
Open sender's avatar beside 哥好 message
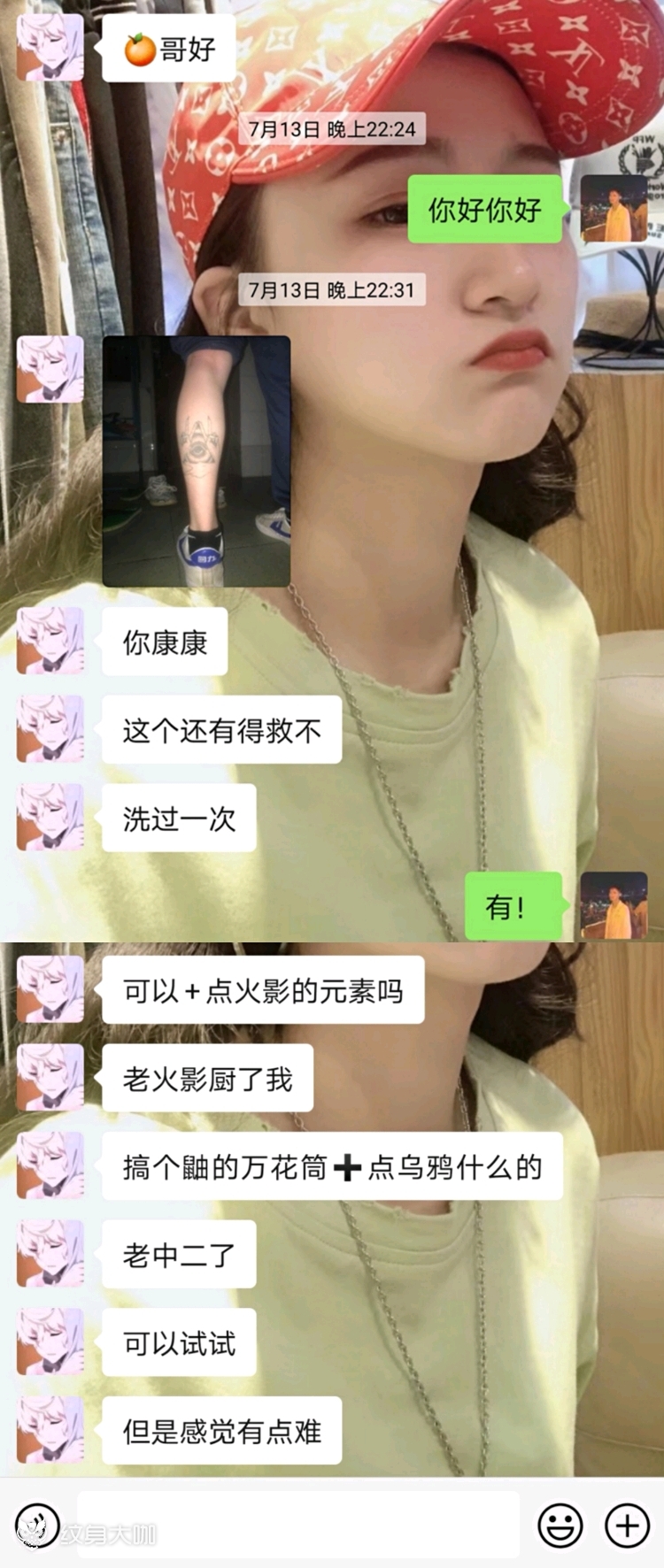(50, 48)
